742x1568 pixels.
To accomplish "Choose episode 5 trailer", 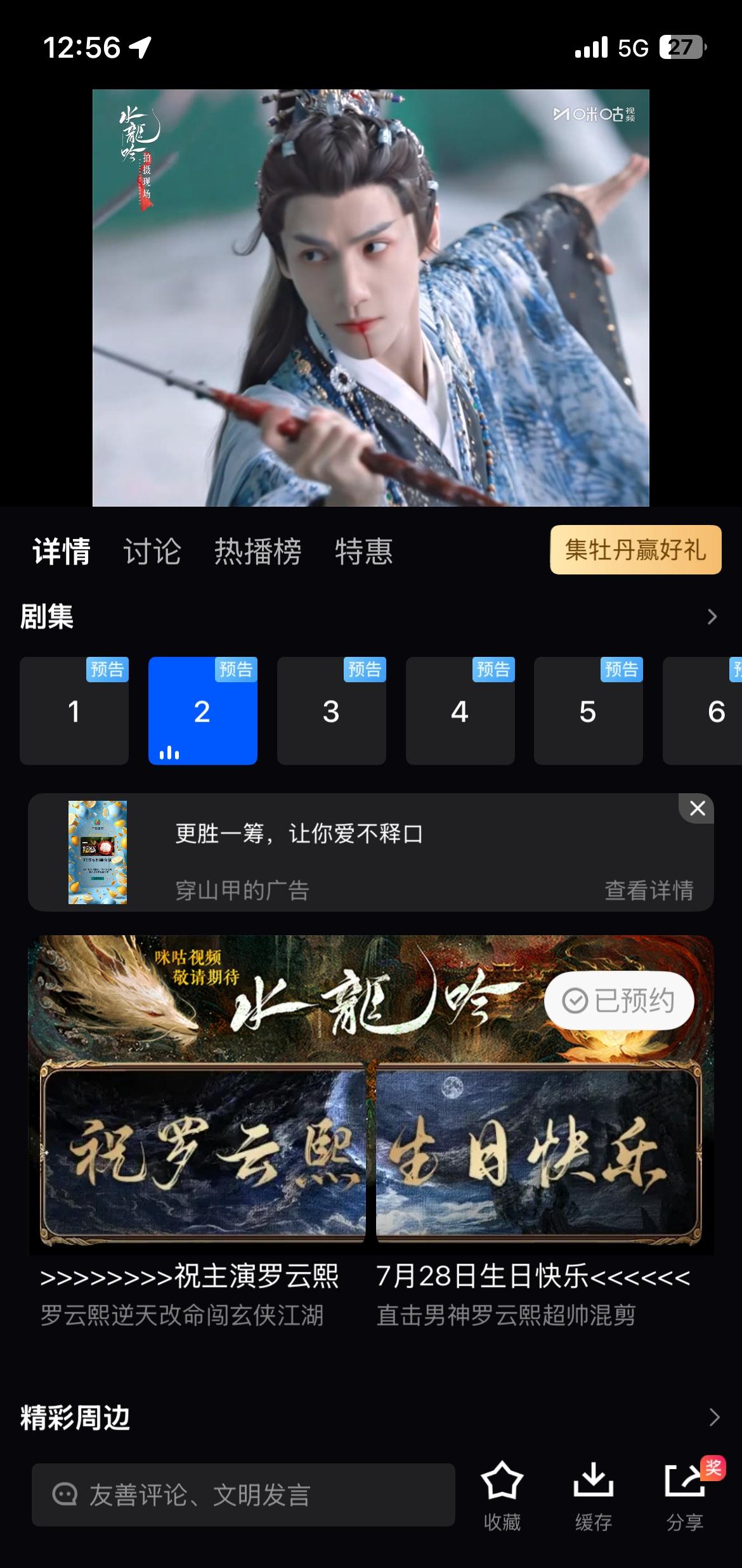I will tap(588, 711).
